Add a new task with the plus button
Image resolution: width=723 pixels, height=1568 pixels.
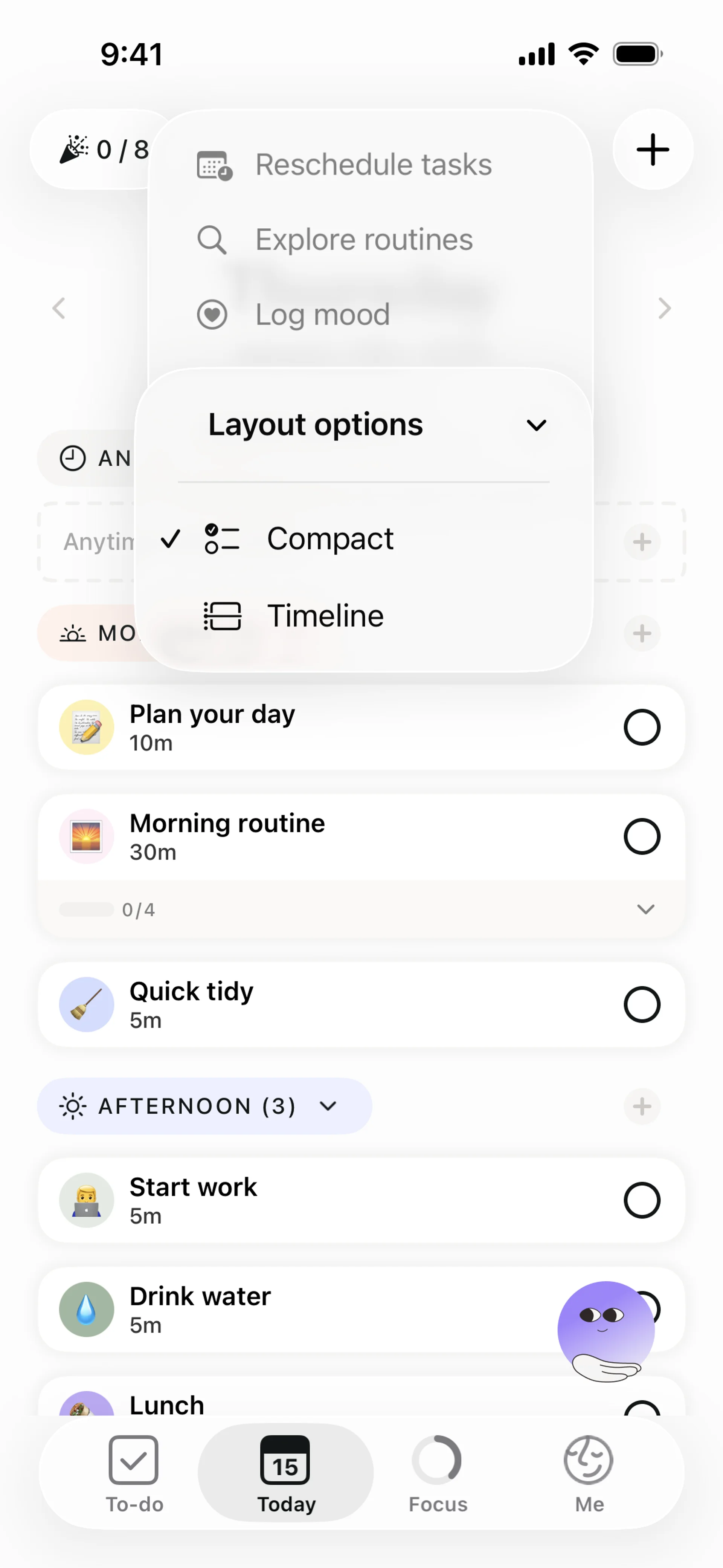click(x=653, y=150)
